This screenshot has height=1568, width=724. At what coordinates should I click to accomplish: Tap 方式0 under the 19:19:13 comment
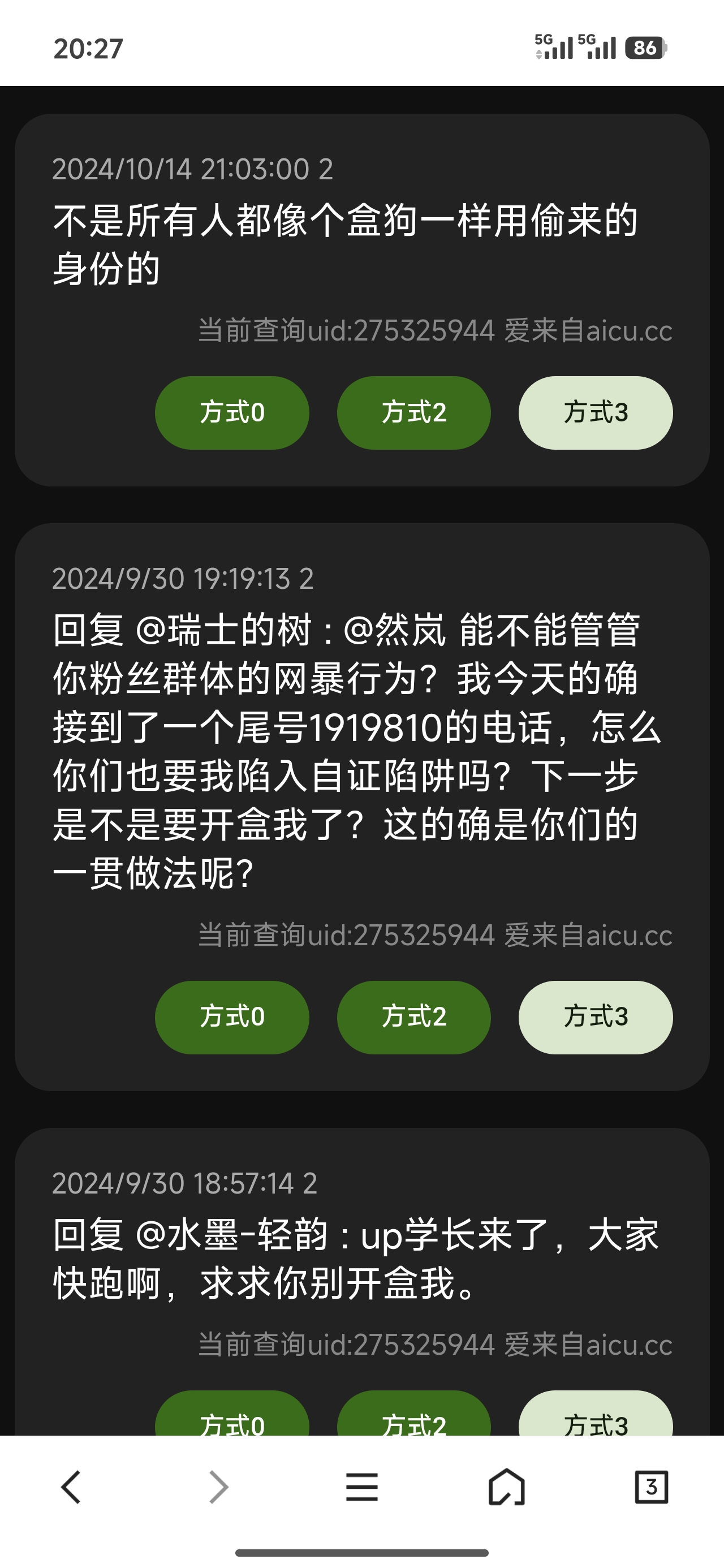[232, 1017]
